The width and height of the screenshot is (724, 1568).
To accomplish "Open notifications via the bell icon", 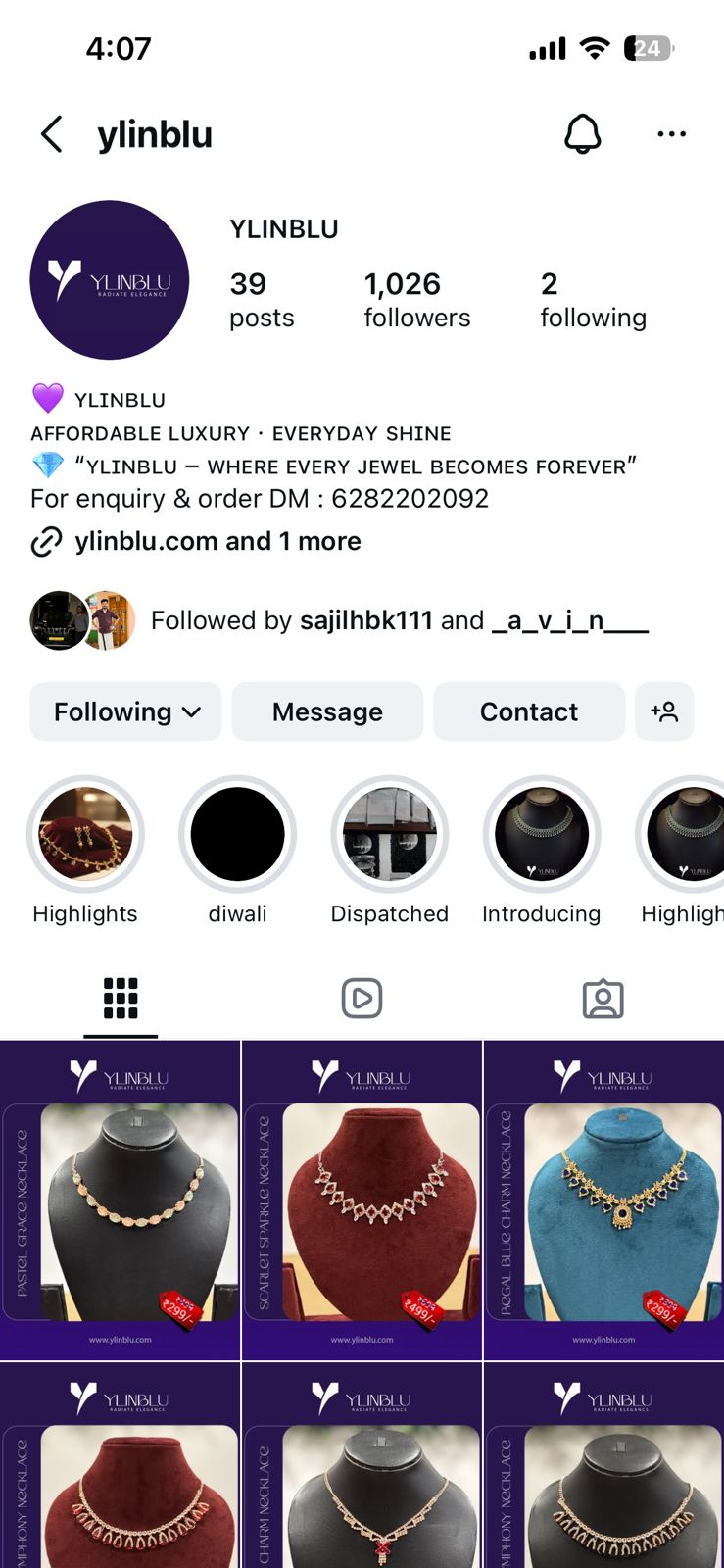I will click(x=583, y=133).
